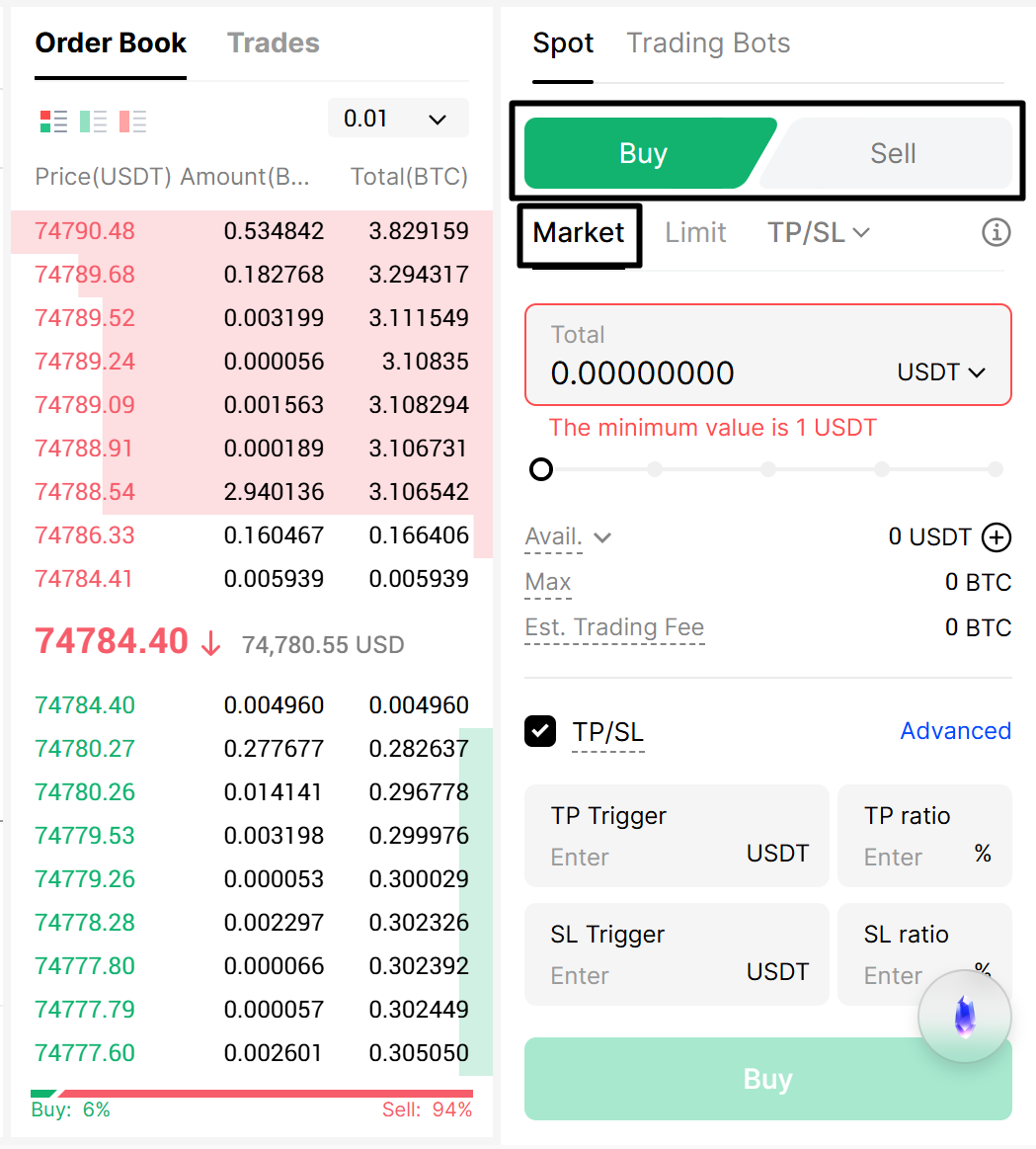
Task: Switch to Limit order type
Action: click(695, 233)
